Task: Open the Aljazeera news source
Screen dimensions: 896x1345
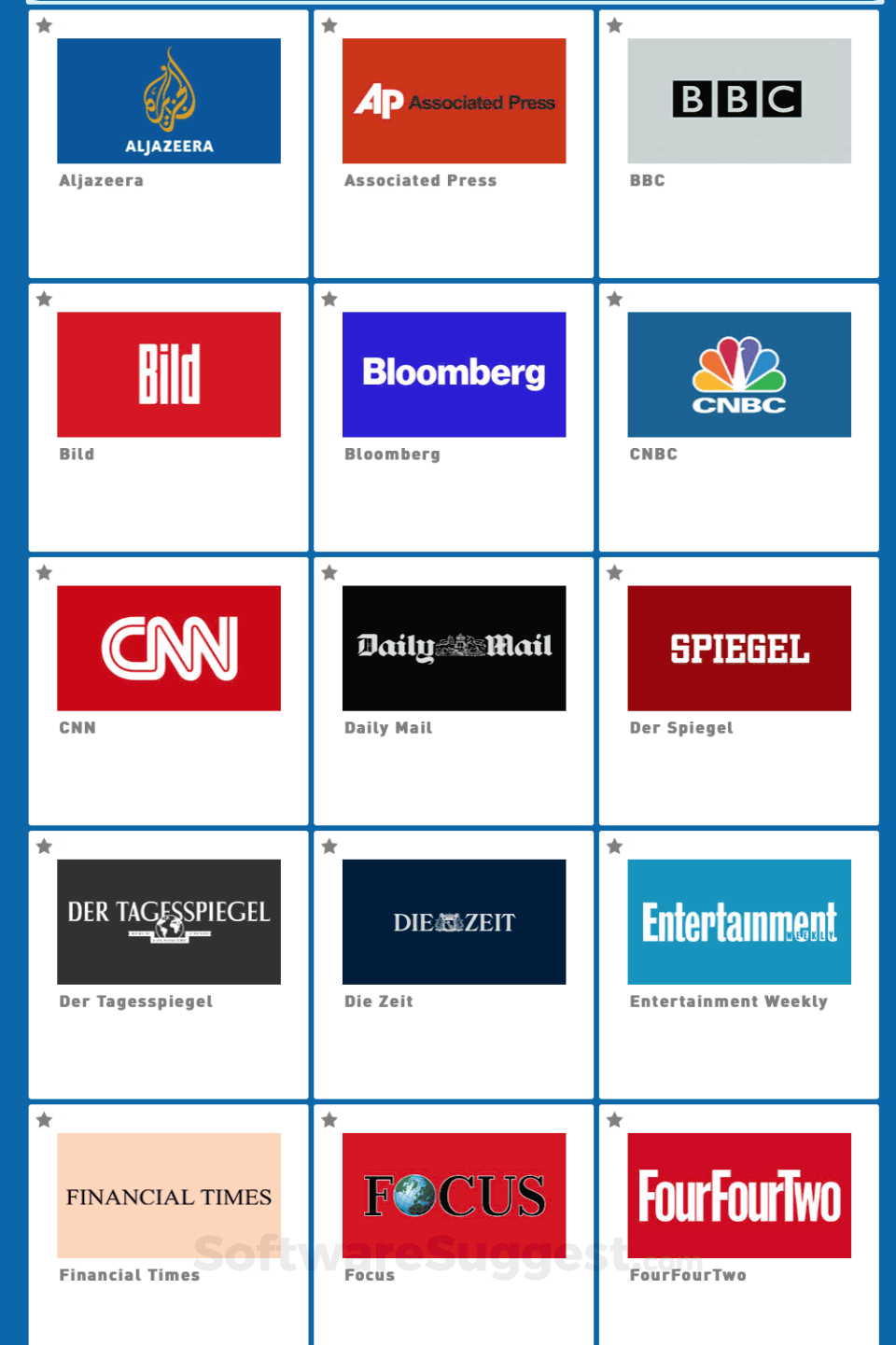Action: point(169,101)
